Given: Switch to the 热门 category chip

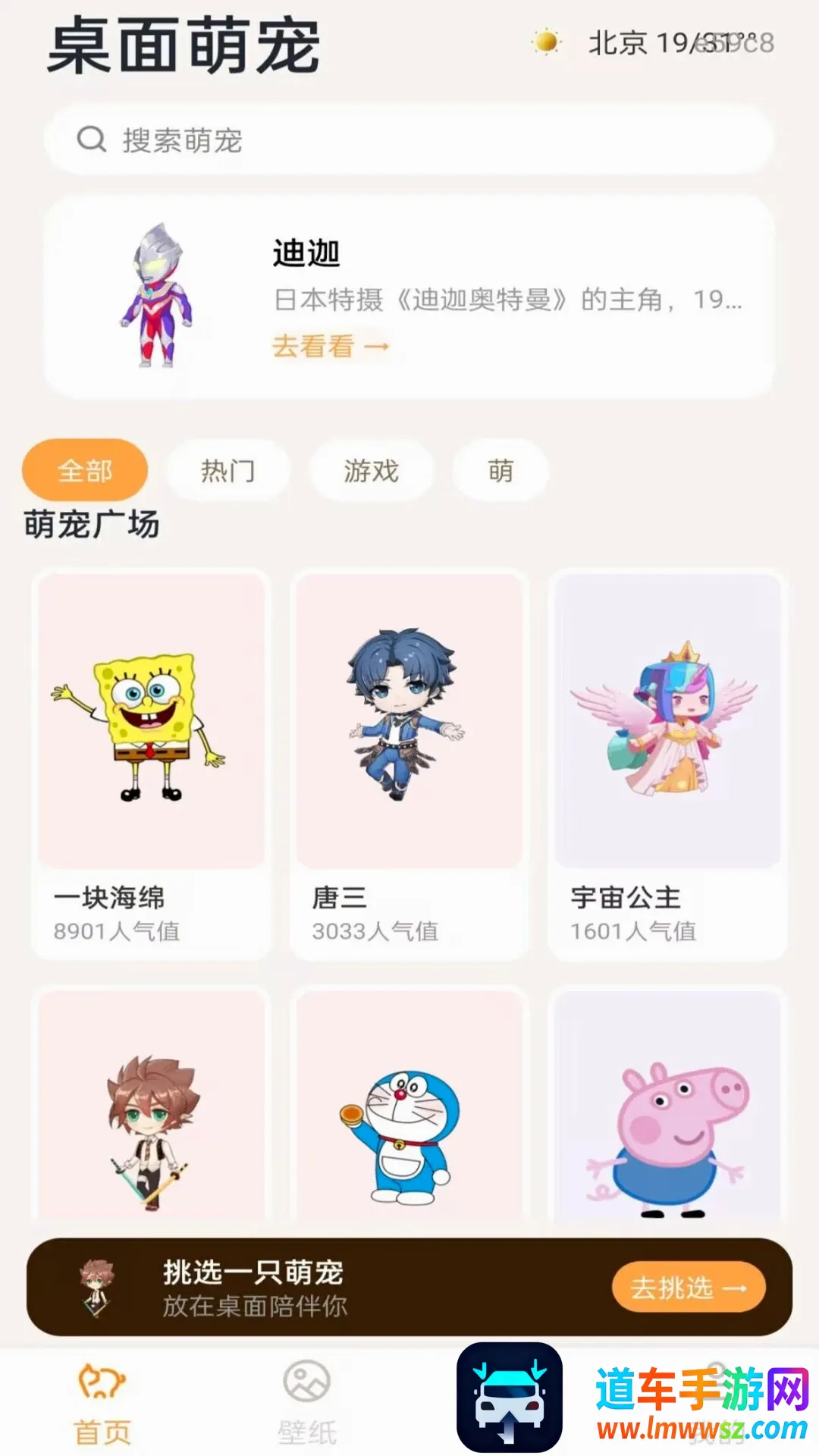Looking at the screenshot, I should point(227,470).
